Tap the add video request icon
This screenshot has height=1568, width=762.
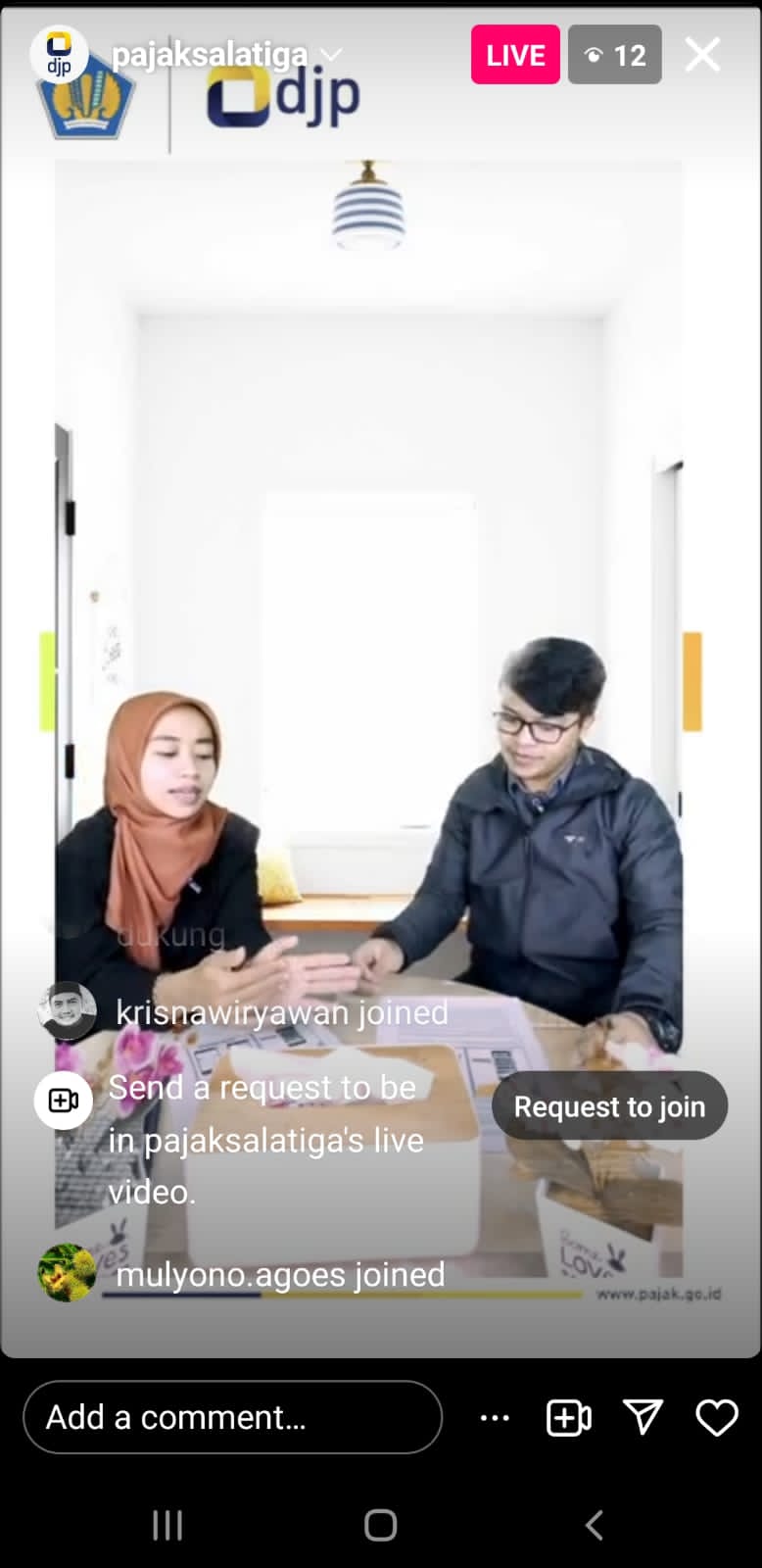(x=568, y=1418)
